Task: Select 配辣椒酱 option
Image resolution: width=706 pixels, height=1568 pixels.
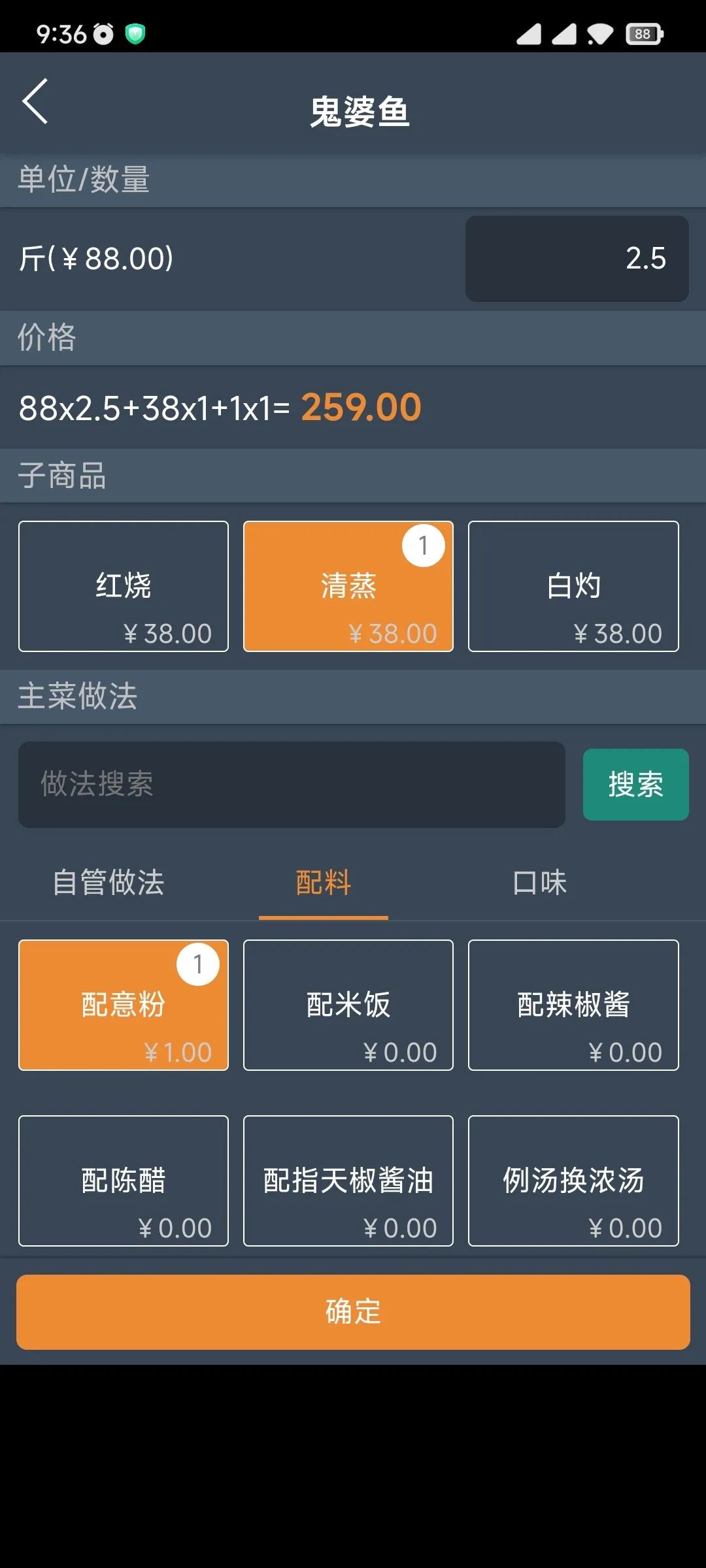Action: pyautogui.click(x=573, y=1005)
